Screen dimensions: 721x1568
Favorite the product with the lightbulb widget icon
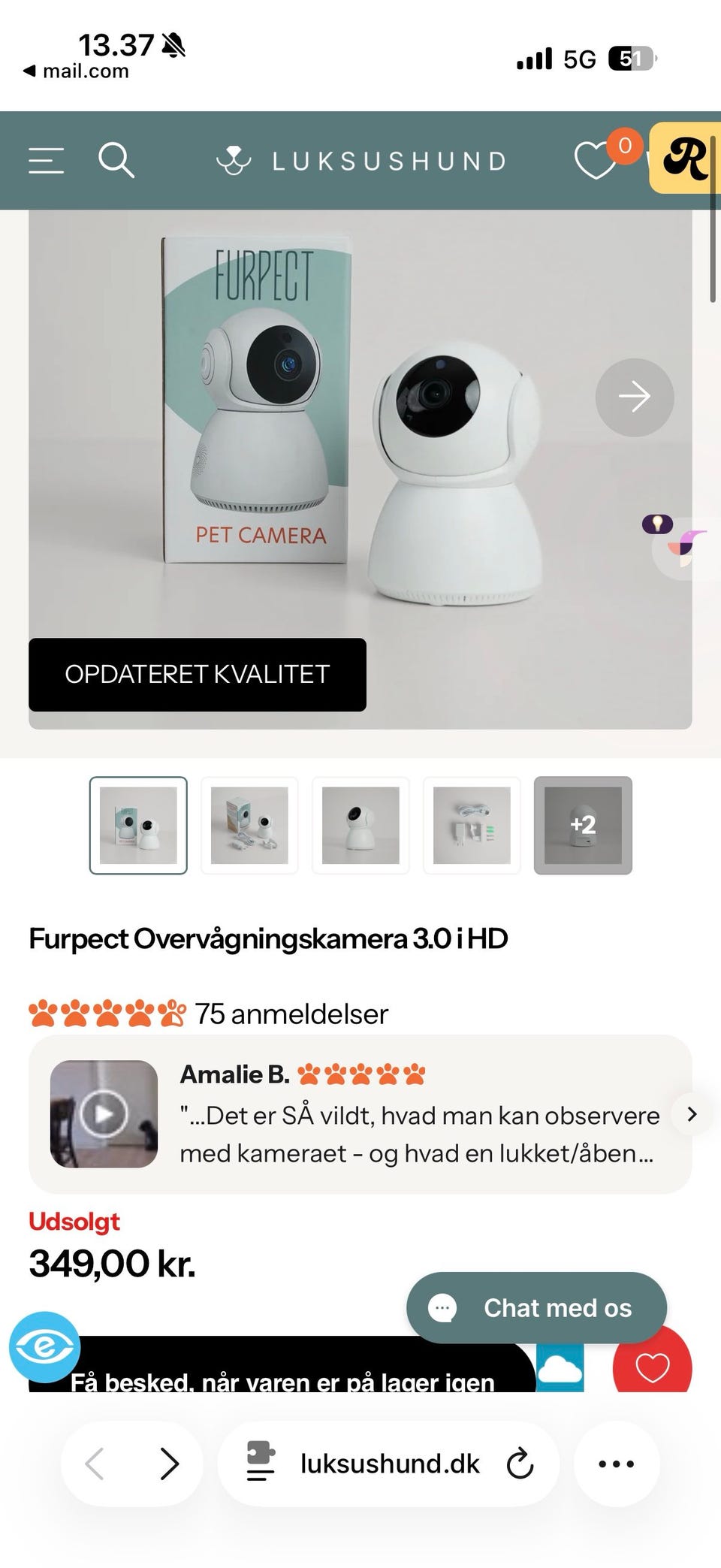point(656,524)
